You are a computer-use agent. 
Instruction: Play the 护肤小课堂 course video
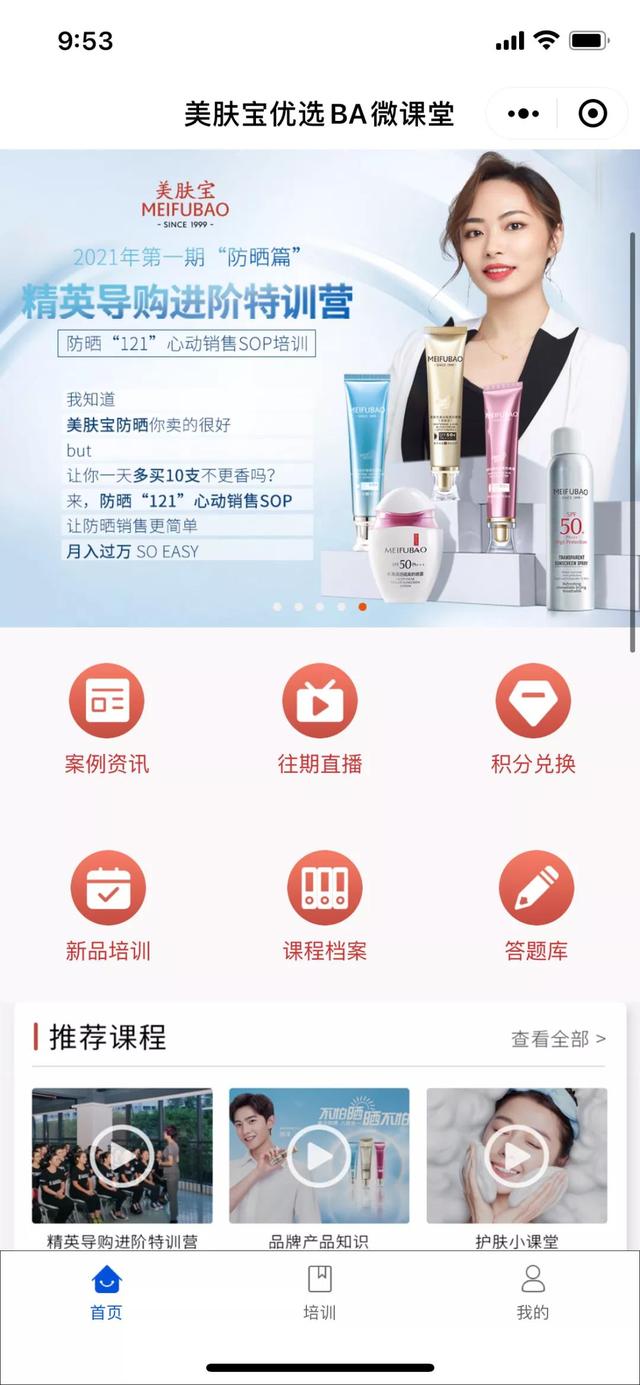point(516,1156)
